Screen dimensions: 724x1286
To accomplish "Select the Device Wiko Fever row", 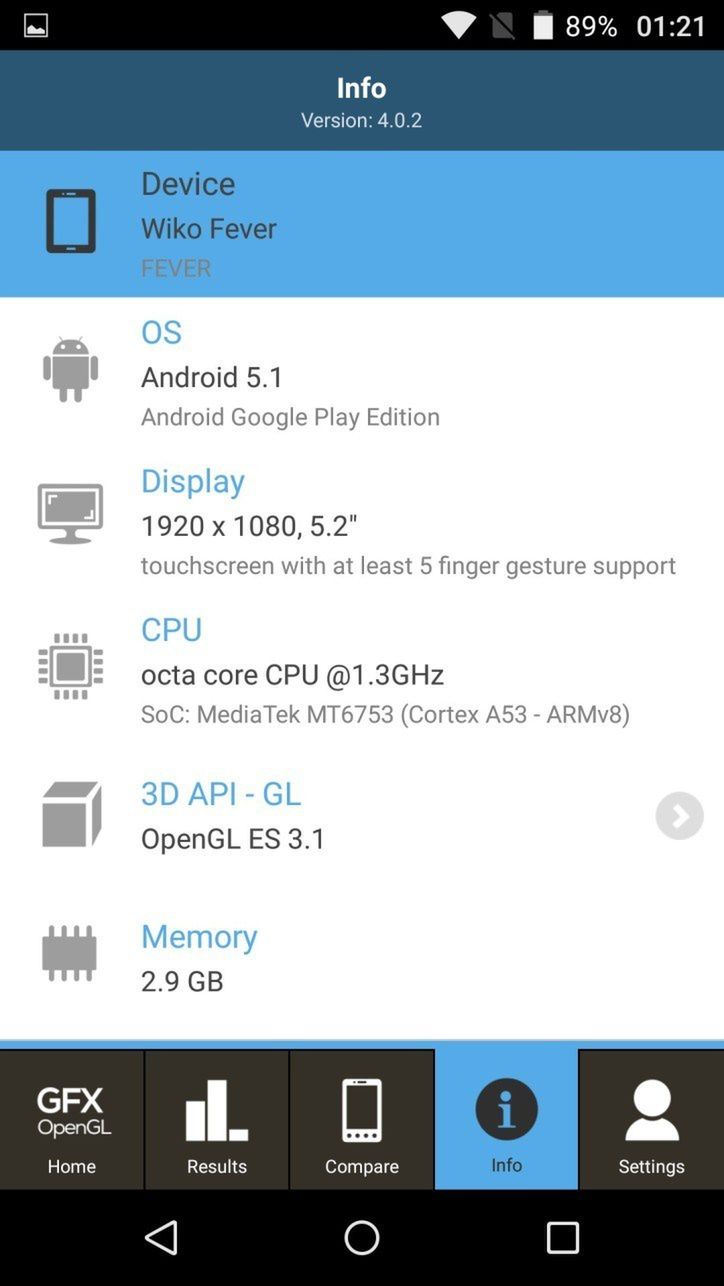I will (x=361, y=224).
